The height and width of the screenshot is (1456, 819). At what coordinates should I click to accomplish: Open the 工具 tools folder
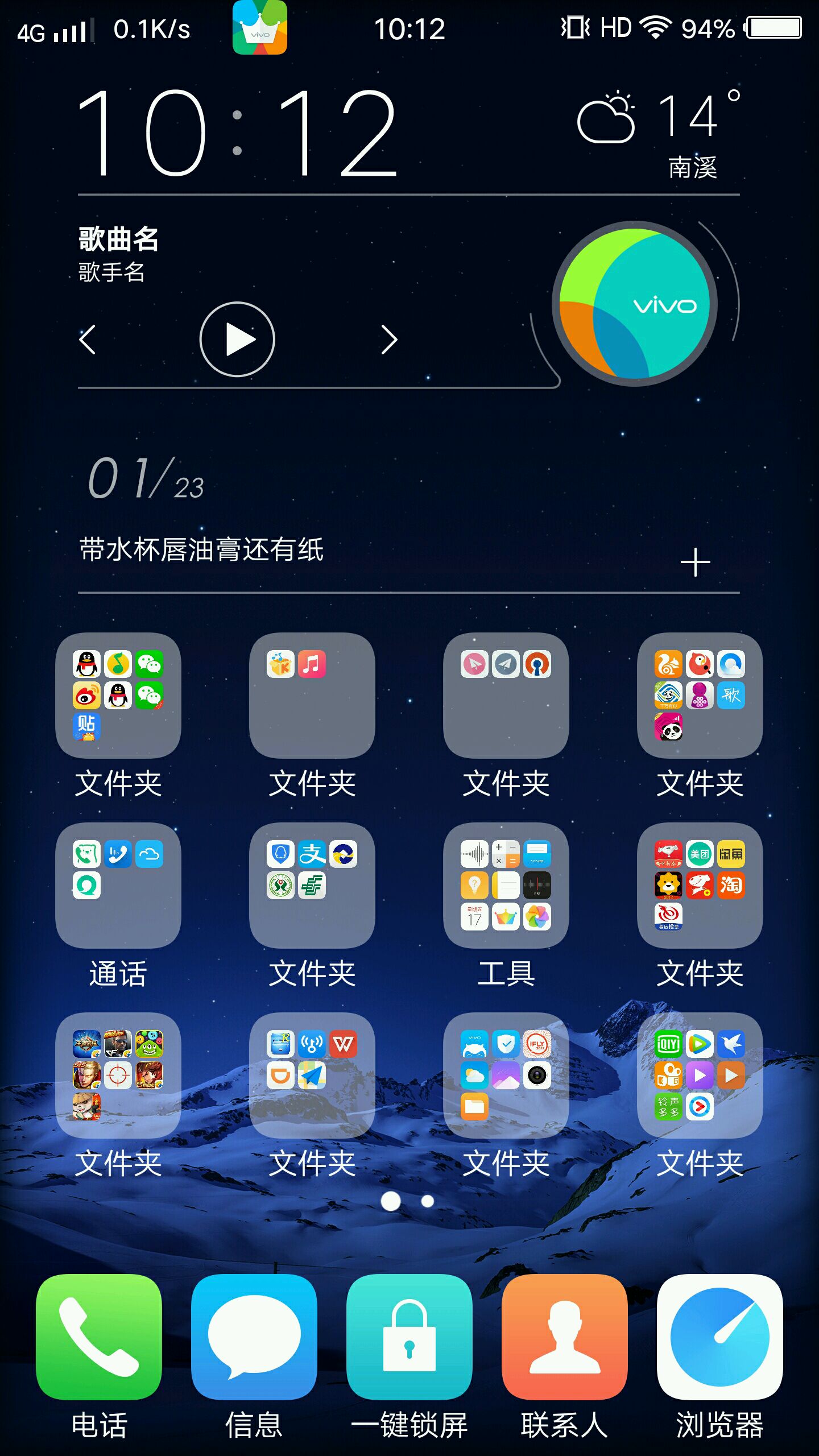pyautogui.click(x=506, y=884)
